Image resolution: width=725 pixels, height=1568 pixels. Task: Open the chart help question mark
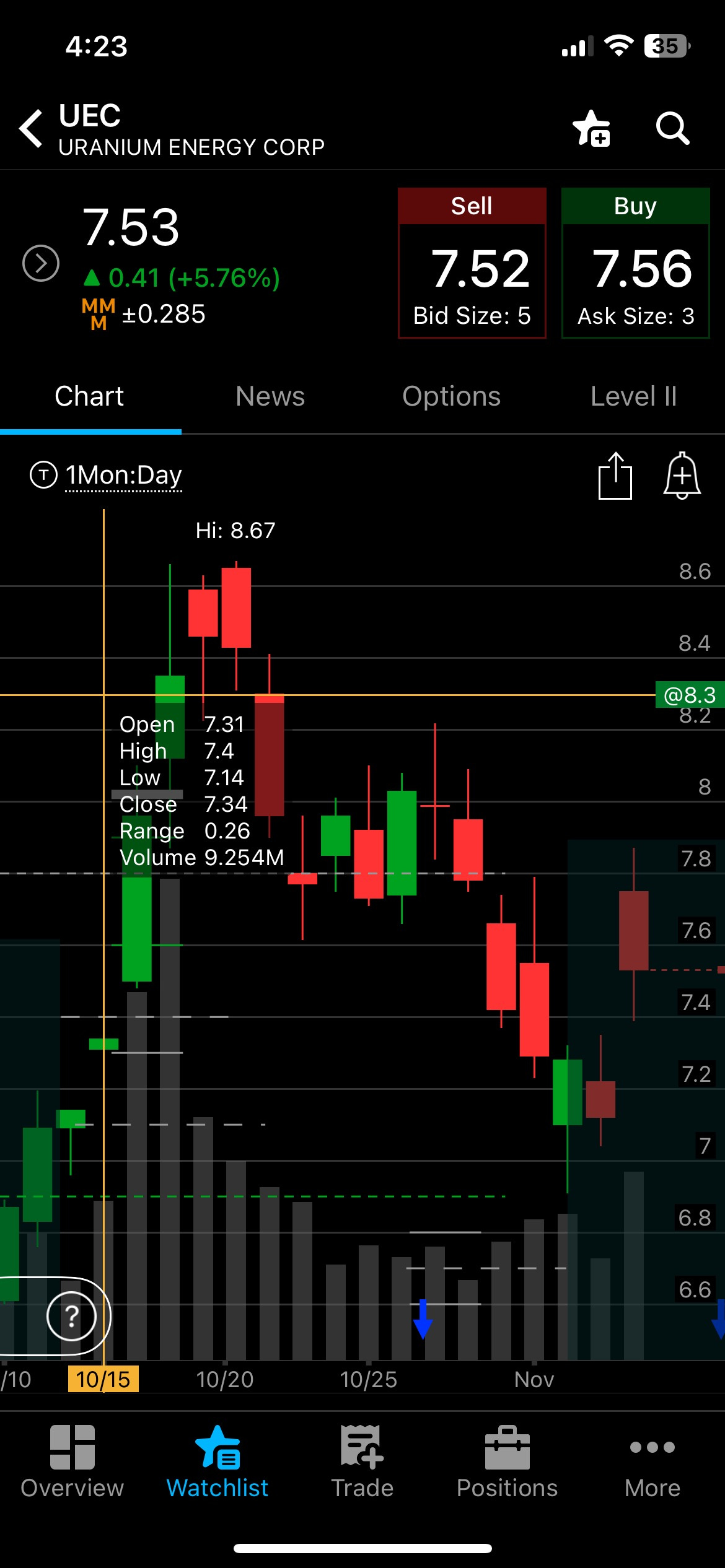point(72,1316)
